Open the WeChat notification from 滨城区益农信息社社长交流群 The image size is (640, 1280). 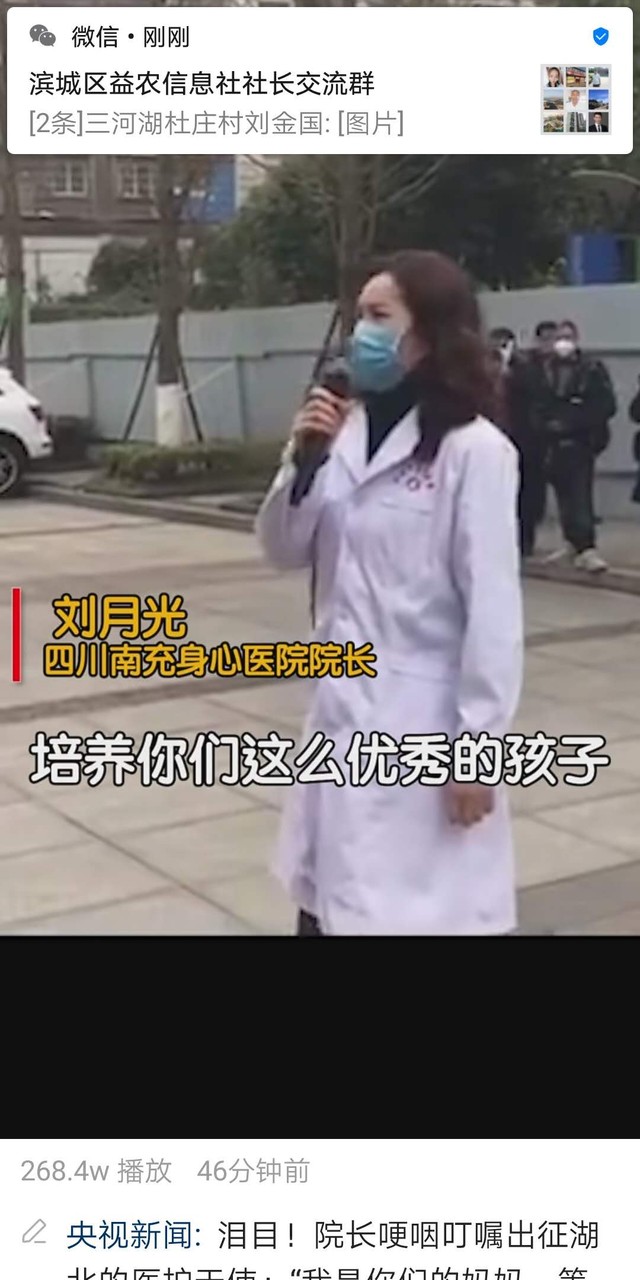click(320, 81)
